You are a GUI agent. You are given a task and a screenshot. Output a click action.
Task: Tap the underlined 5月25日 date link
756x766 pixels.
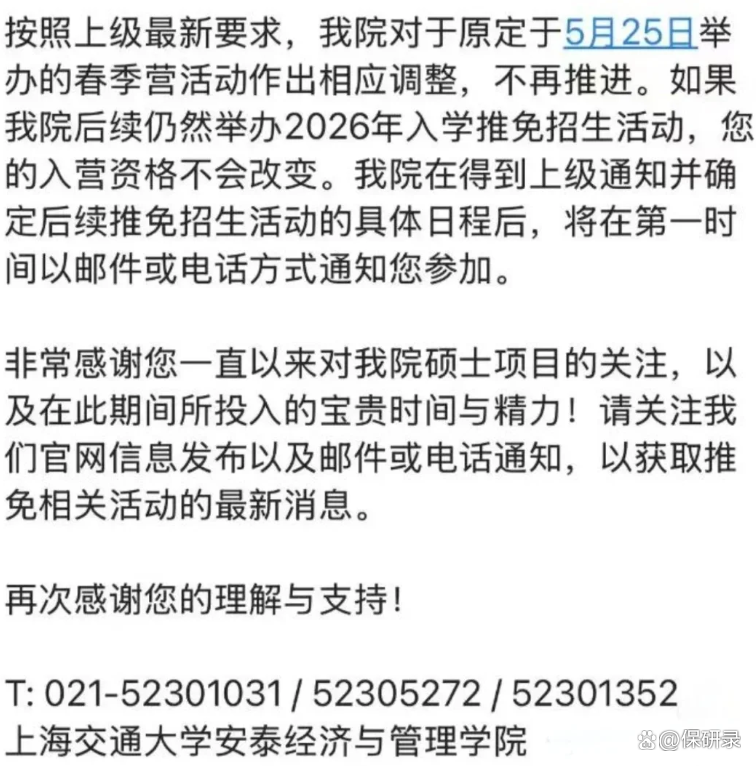pos(629,33)
